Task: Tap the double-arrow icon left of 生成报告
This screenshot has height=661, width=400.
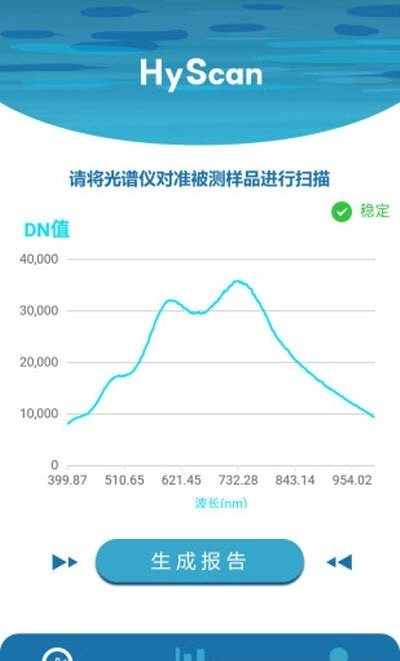Action: (64, 562)
